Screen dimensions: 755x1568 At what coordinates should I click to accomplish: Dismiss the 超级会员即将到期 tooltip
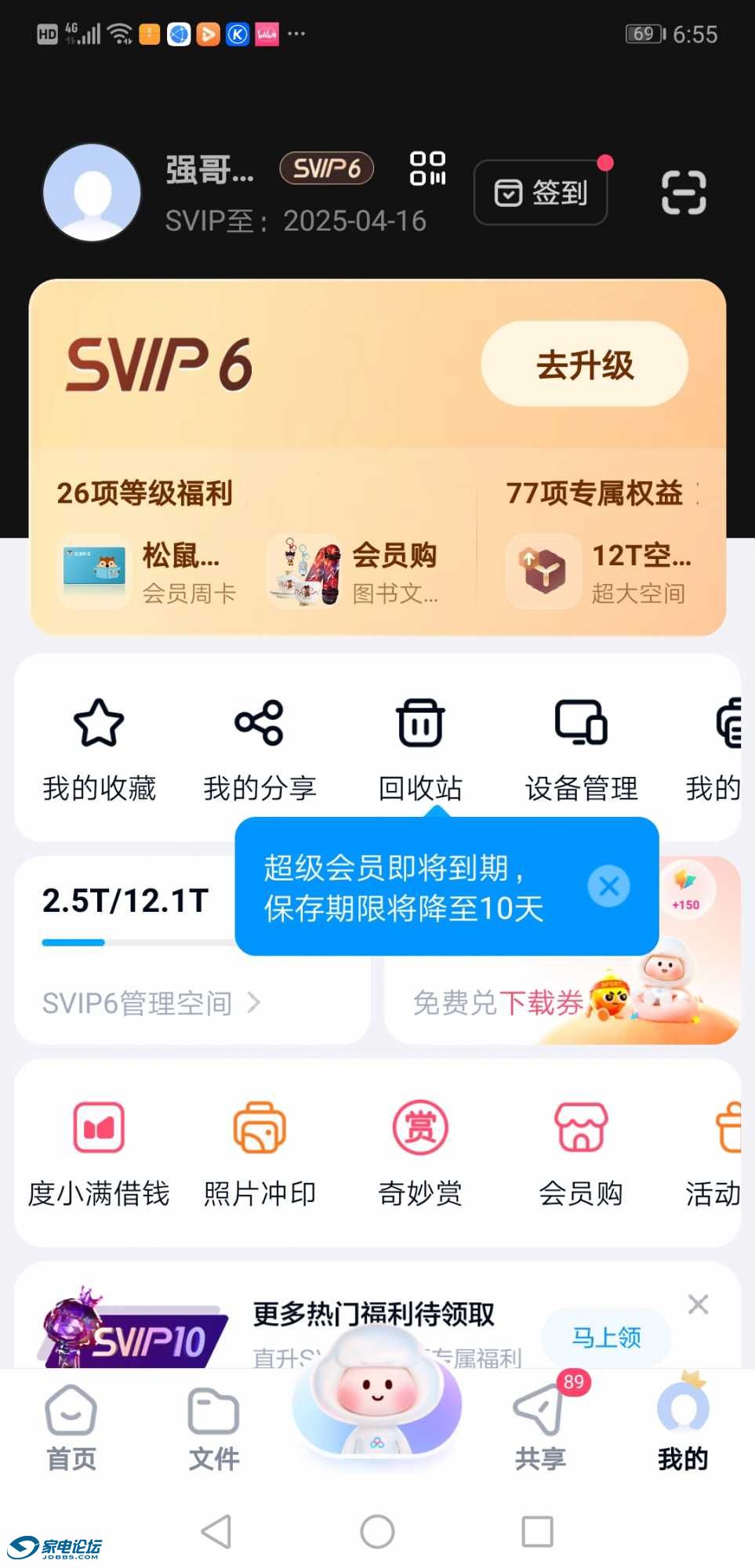(x=608, y=886)
